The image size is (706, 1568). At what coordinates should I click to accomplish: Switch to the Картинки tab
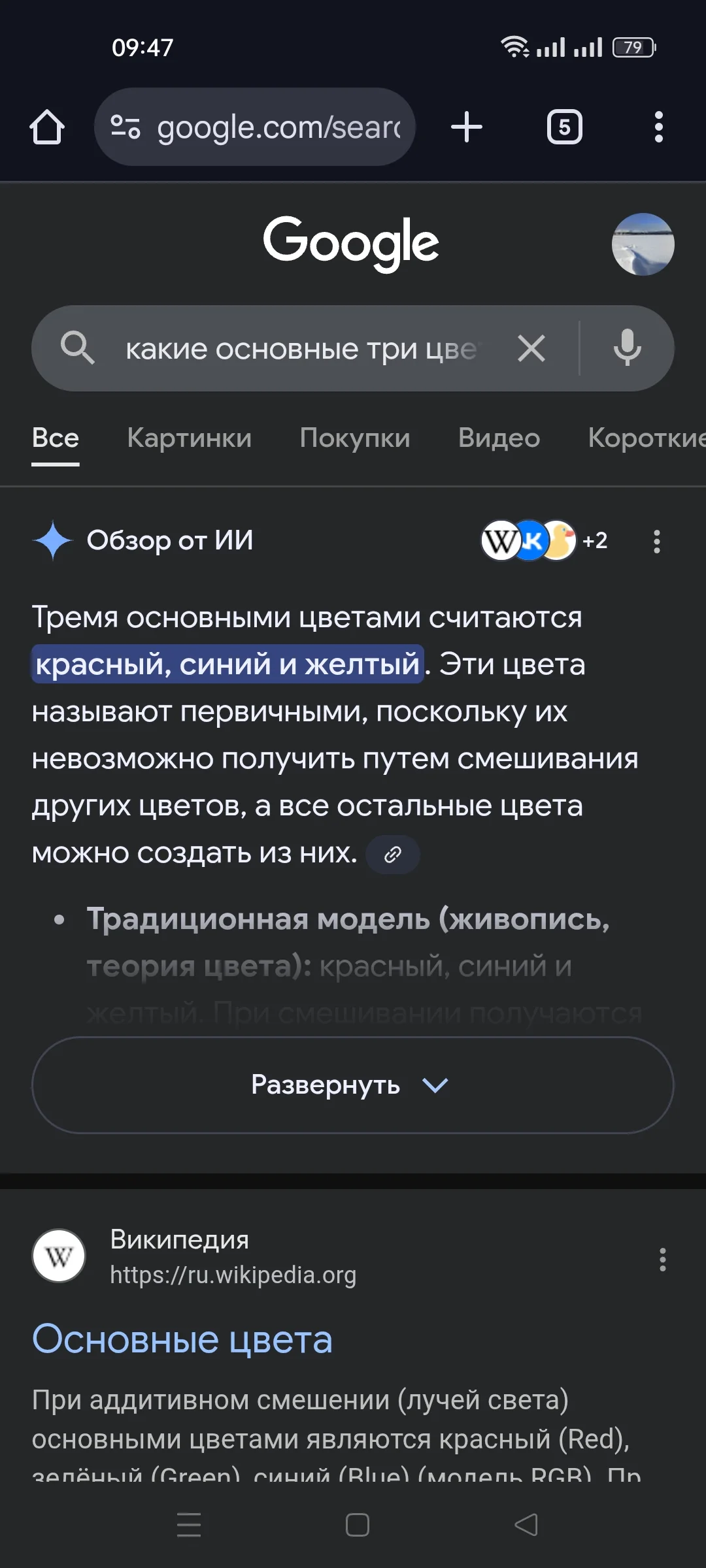[x=190, y=438]
